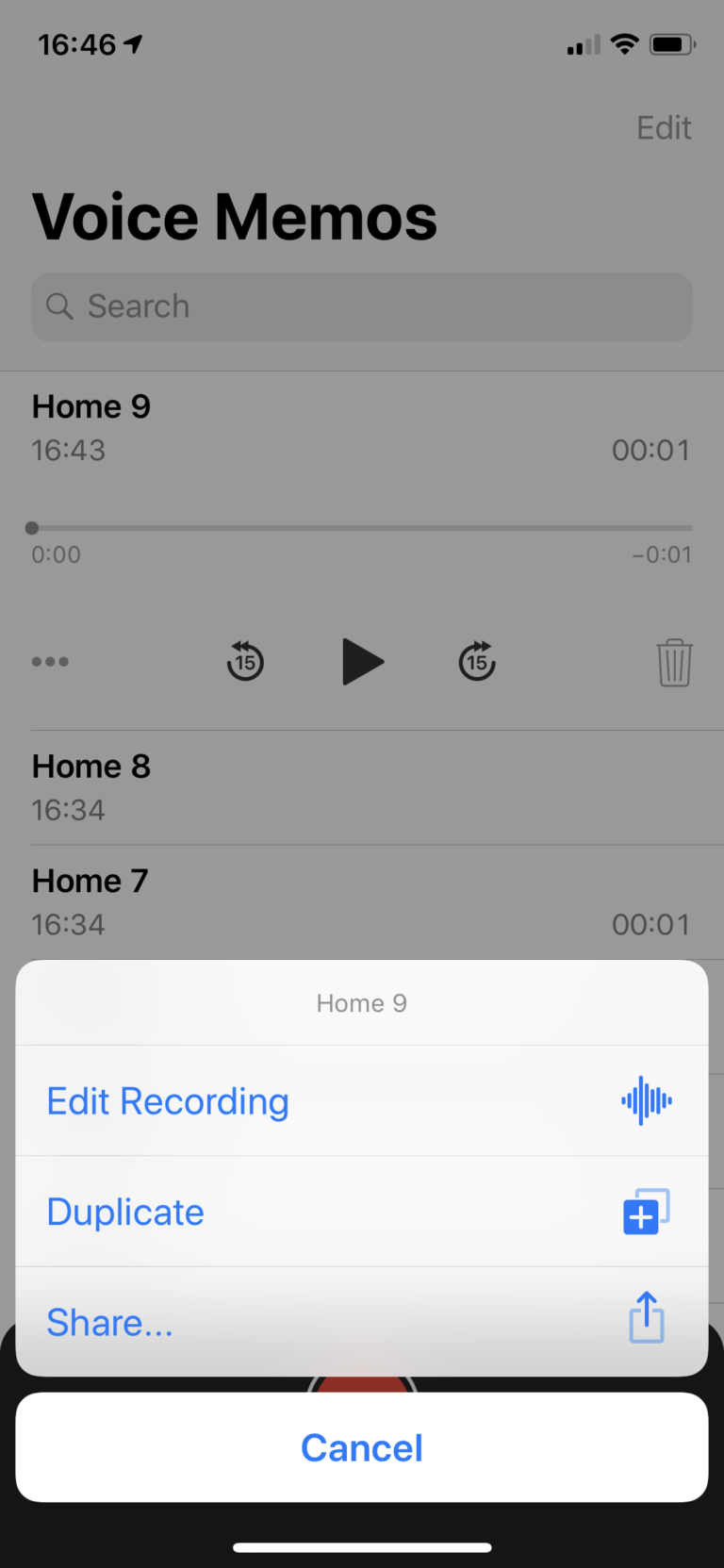The height and width of the screenshot is (1568, 724).
Task: Tap the skip forward 15 seconds icon
Action: [x=477, y=661]
